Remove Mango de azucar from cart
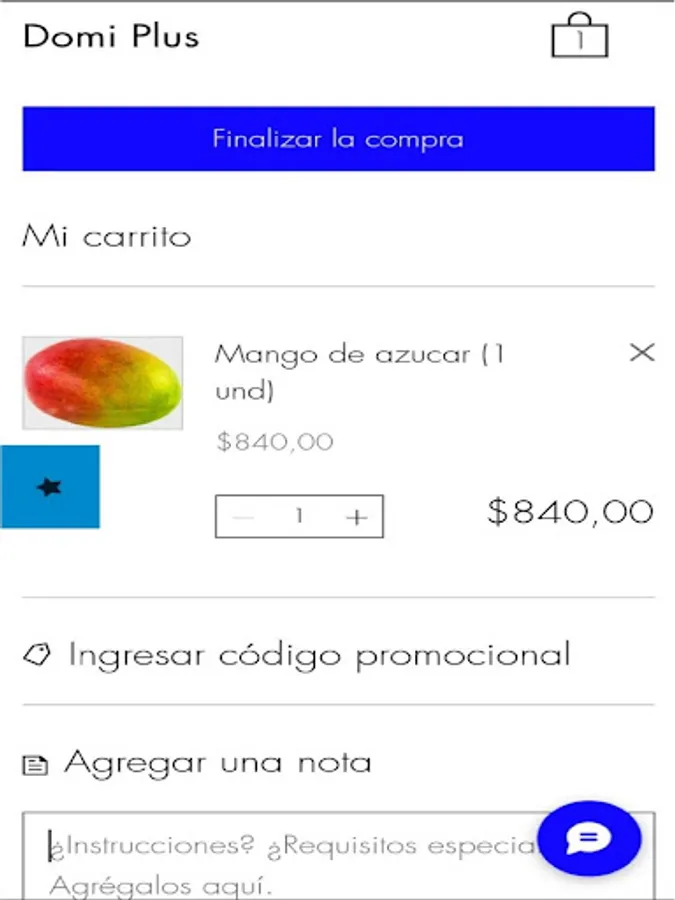Image resolution: width=675 pixels, height=900 pixels. click(x=641, y=352)
